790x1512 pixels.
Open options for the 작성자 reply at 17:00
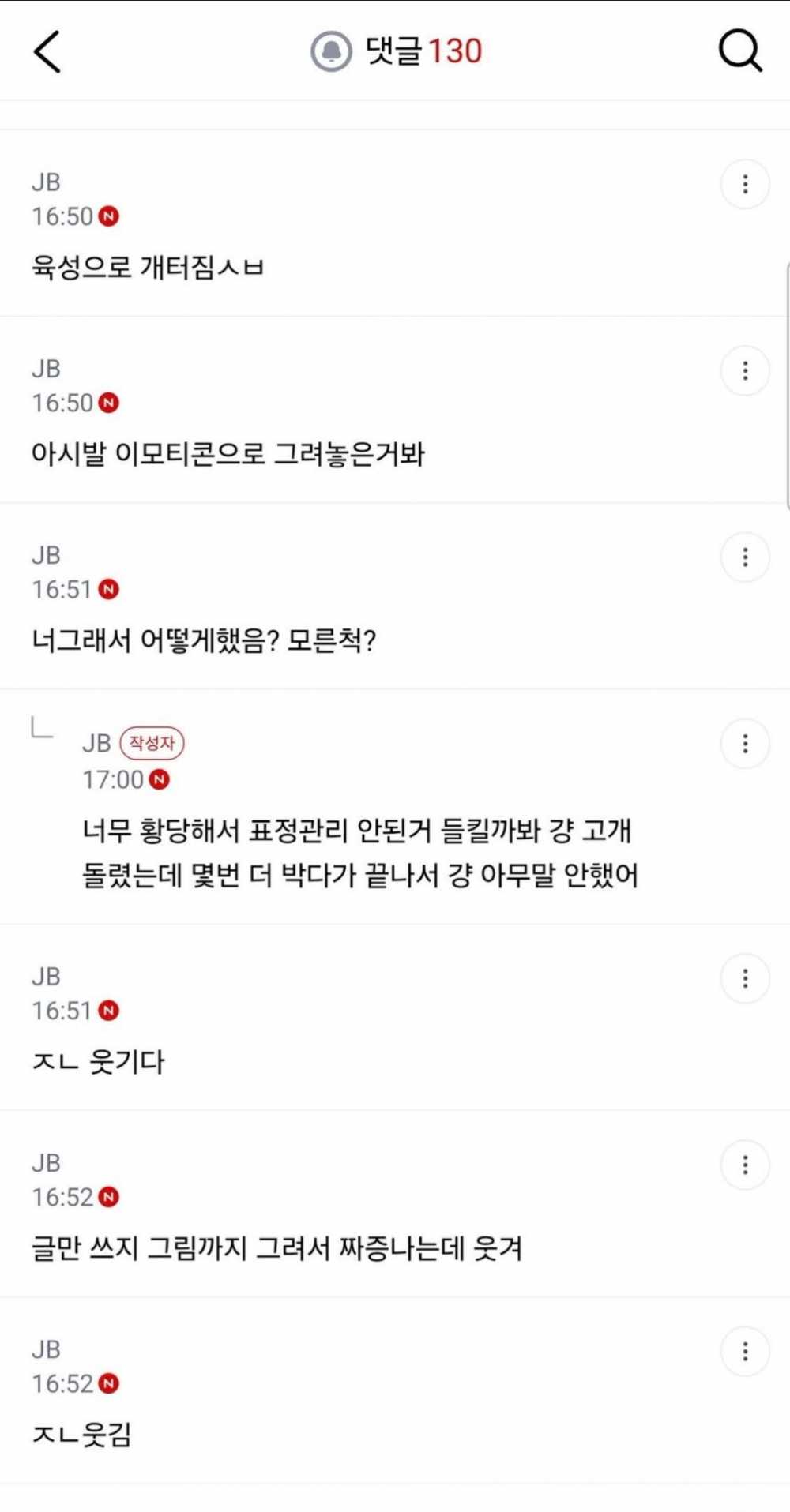tap(745, 743)
